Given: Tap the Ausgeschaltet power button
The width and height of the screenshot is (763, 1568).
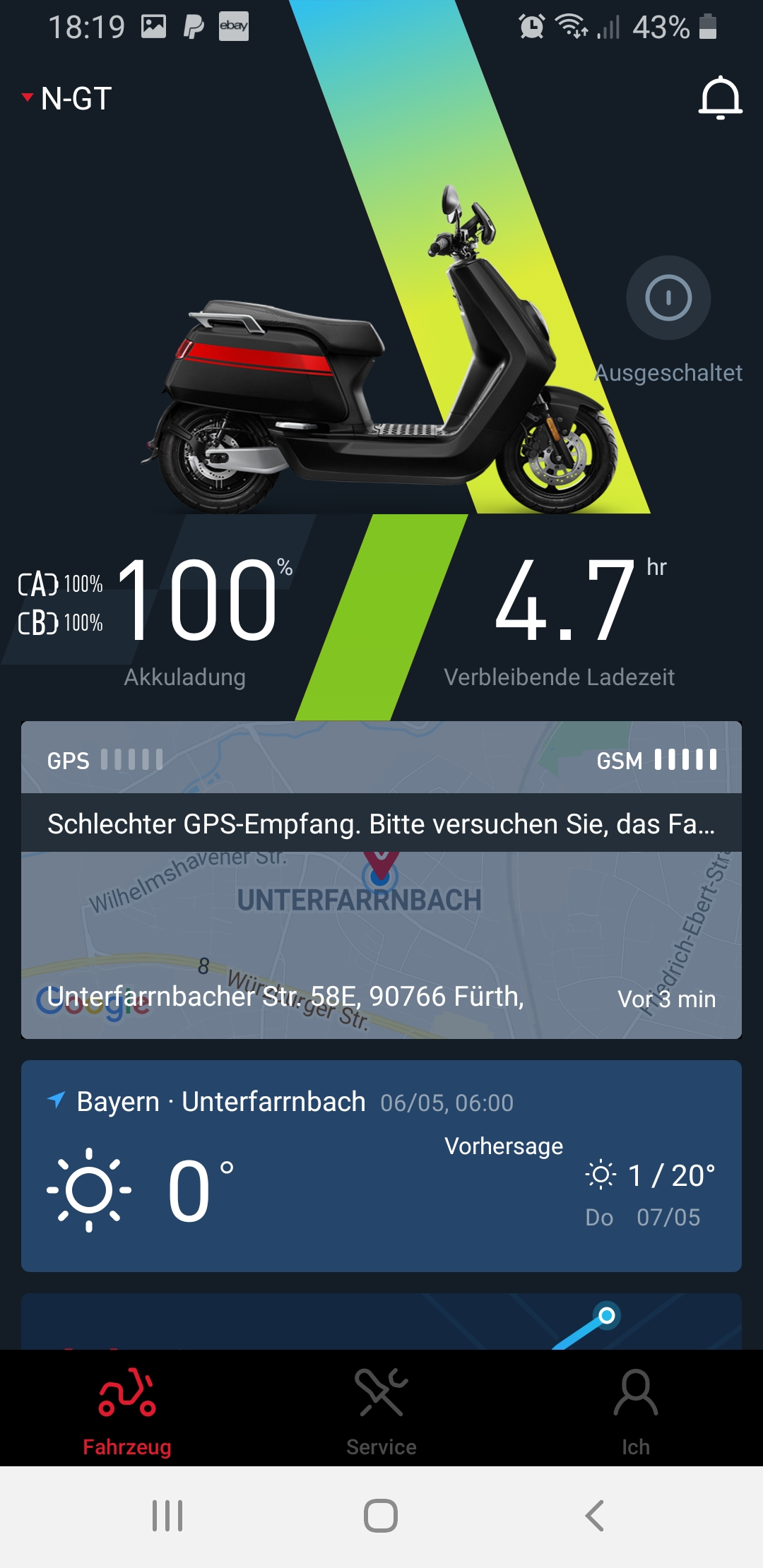Looking at the screenshot, I should 668,298.
